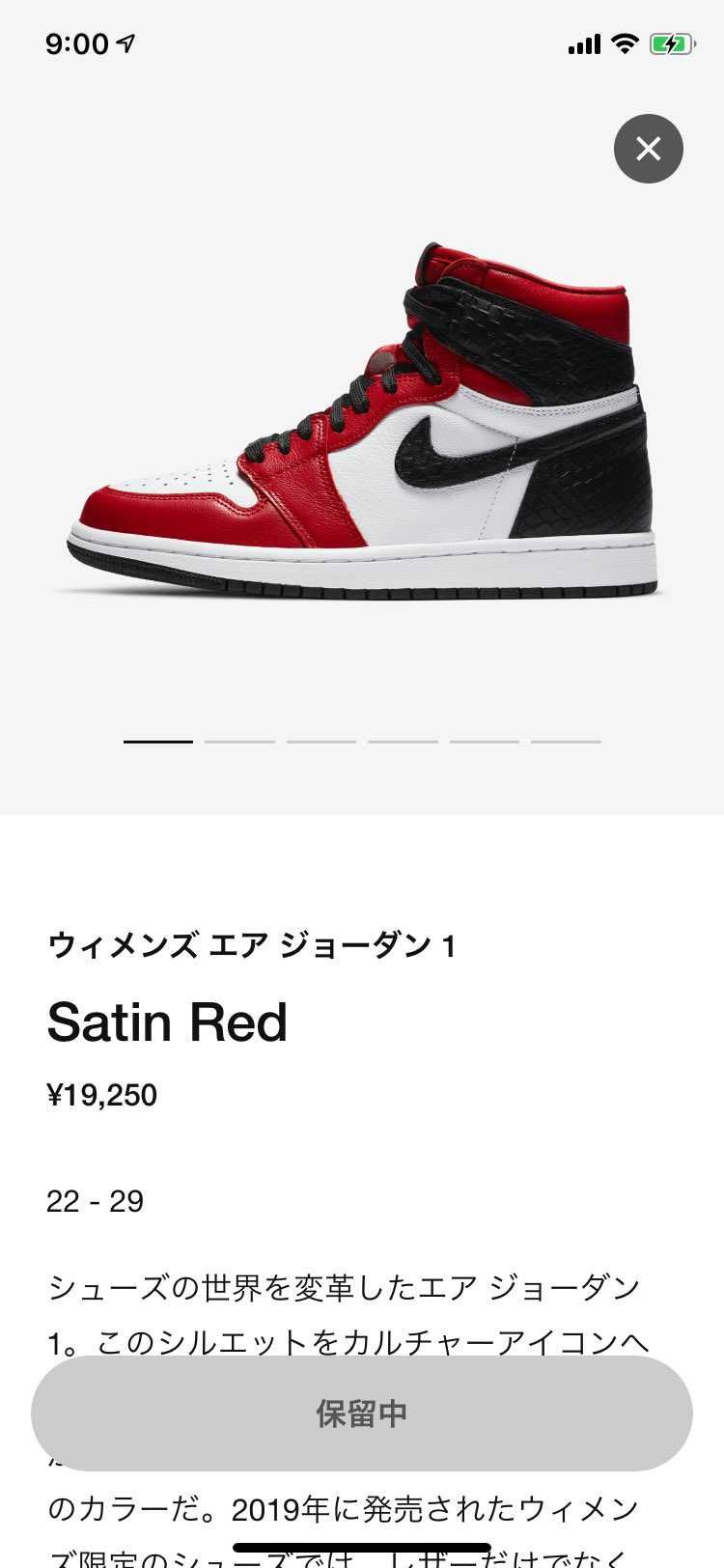Tap the size range 22 - 29 text
Image resolution: width=724 pixels, height=1568 pixels.
pyautogui.click(x=96, y=1201)
